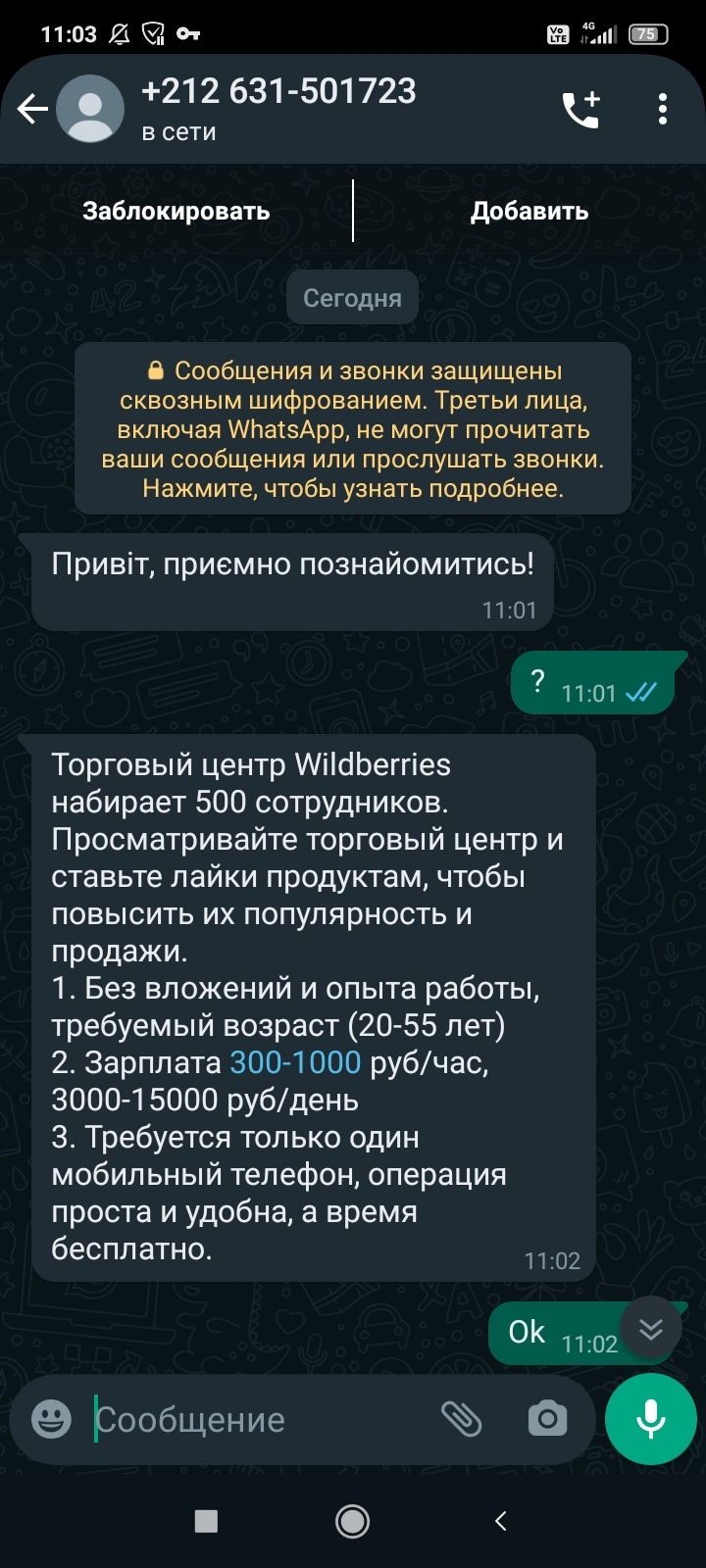Go back to the chat list
Screen dimensions: 706x1568
point(32,109)
